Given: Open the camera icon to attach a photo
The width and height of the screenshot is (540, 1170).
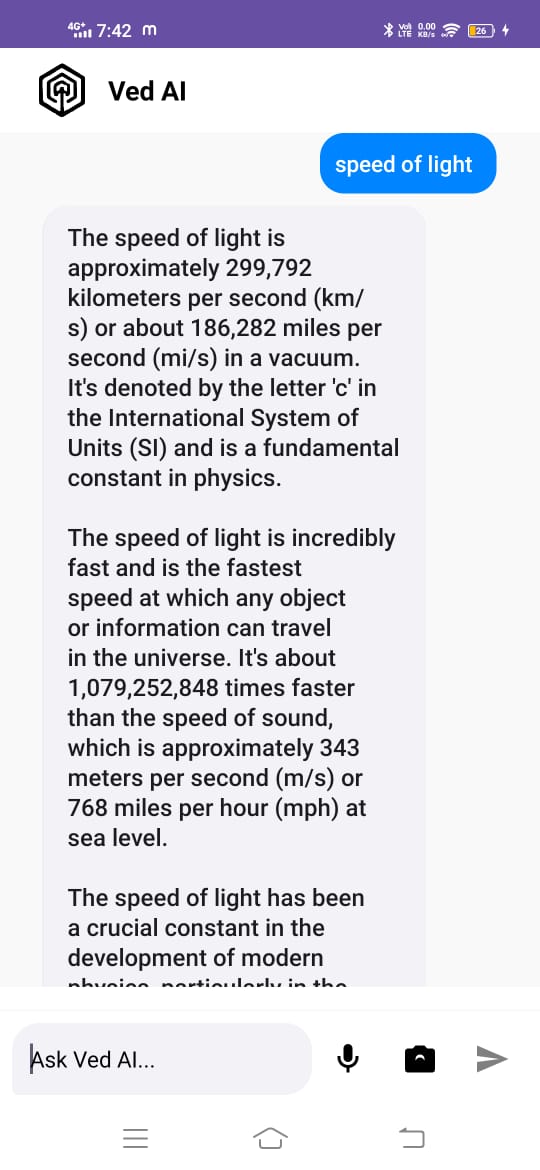Looking at the screenshot, I should point(419,1059).
